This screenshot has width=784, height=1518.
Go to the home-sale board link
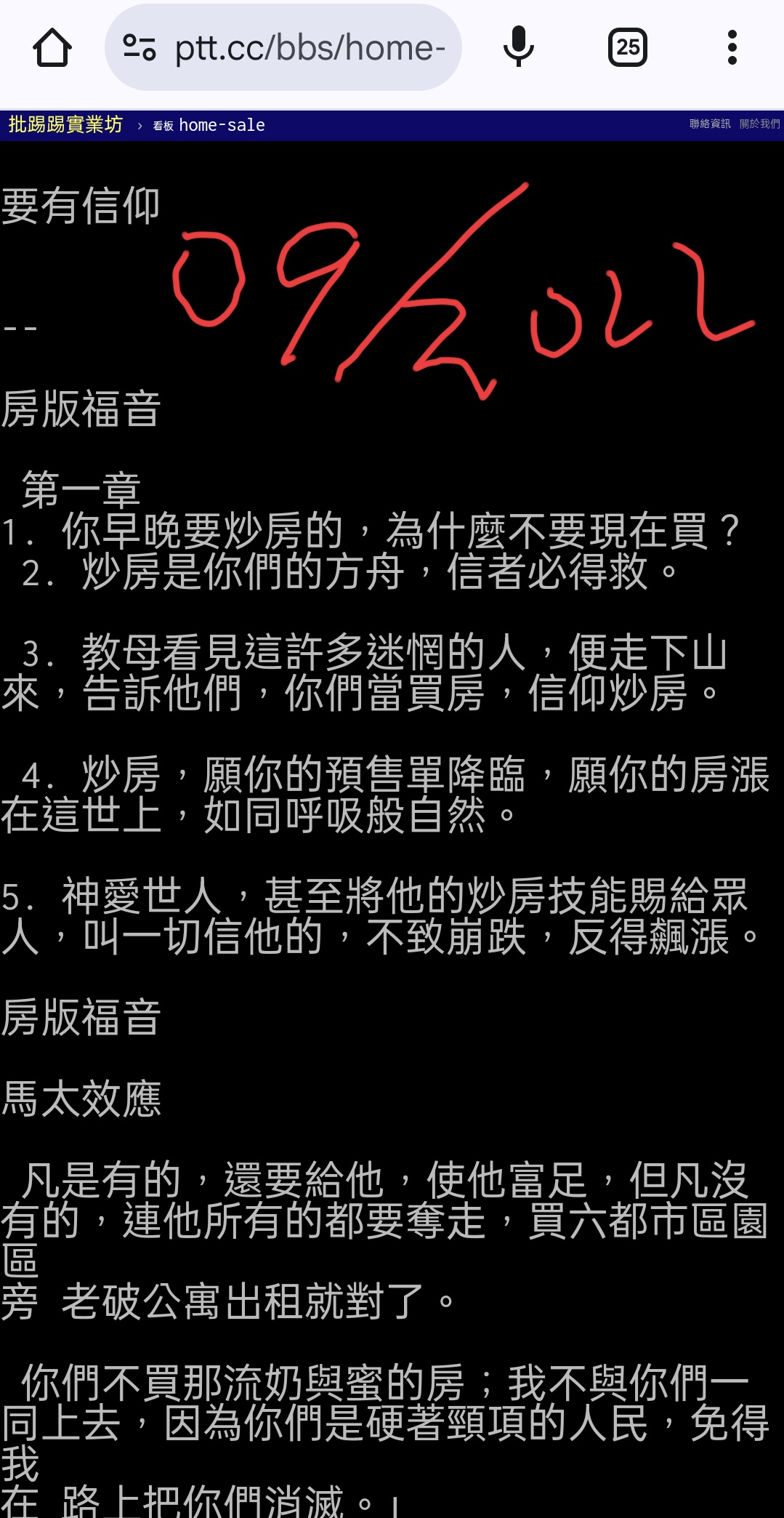tap(221, 125)
